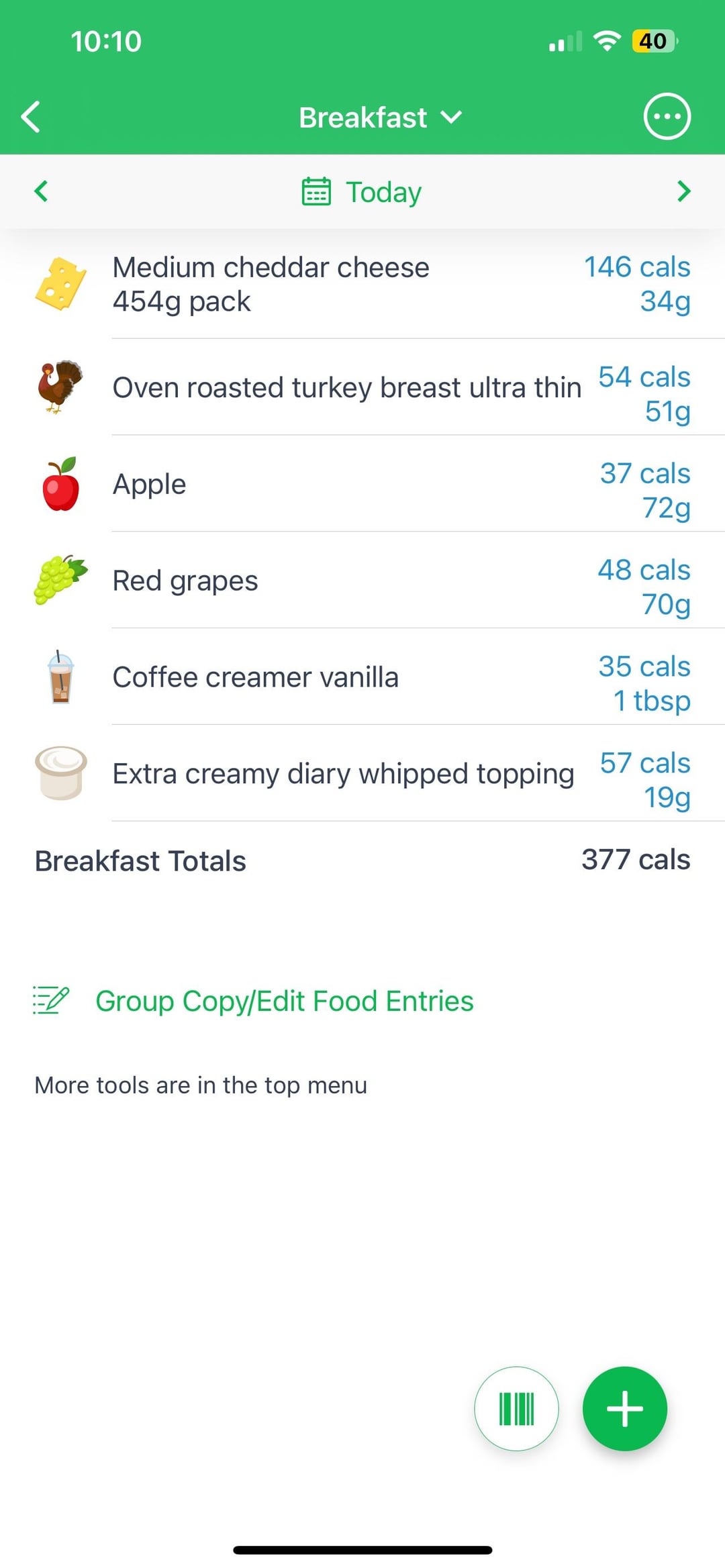
Task: Go back using the top-left arrow
Action: tap(31, 117)
